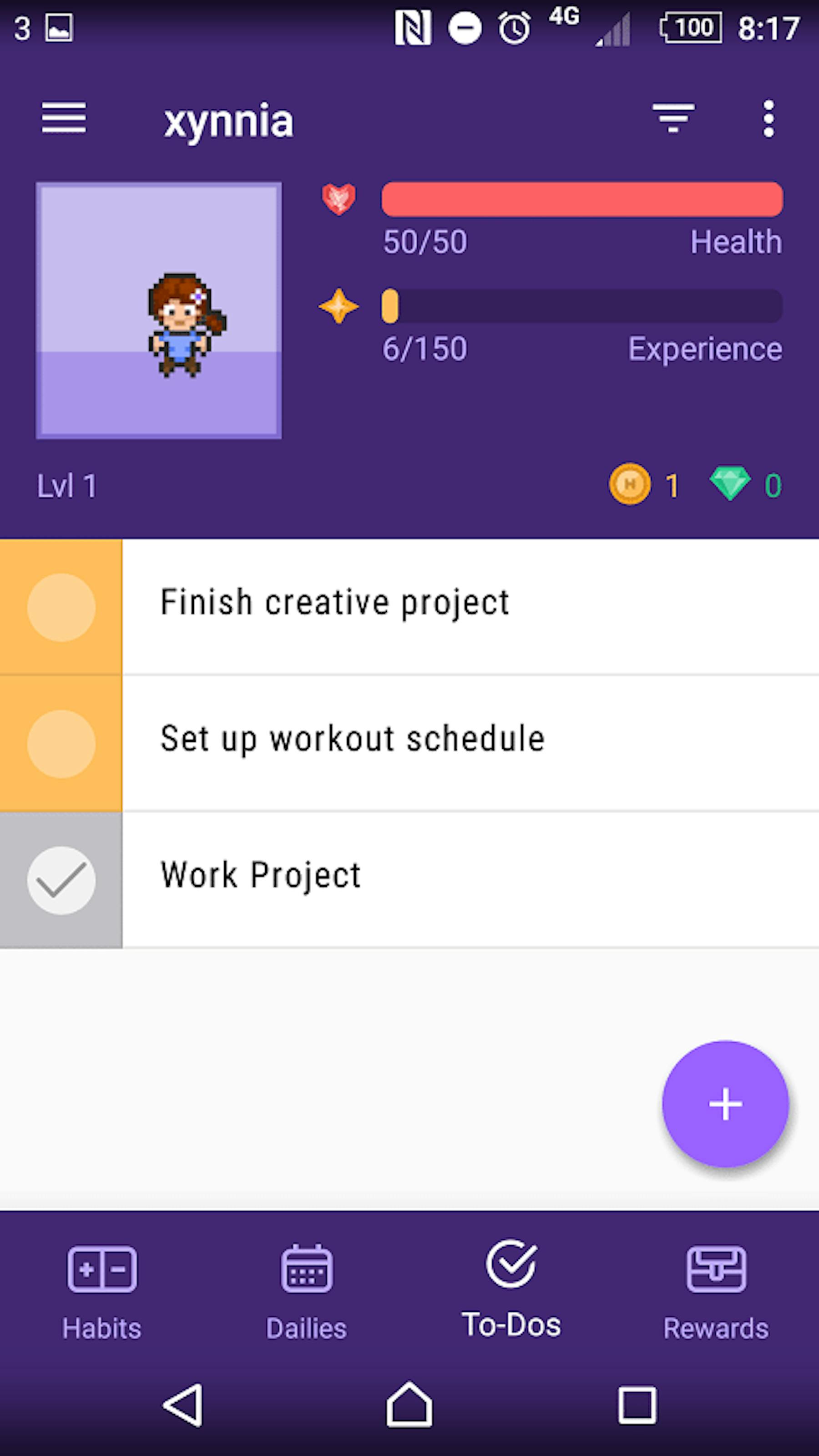
Task: Go to the Rewards tab
Action: [x=716, y=1293]
